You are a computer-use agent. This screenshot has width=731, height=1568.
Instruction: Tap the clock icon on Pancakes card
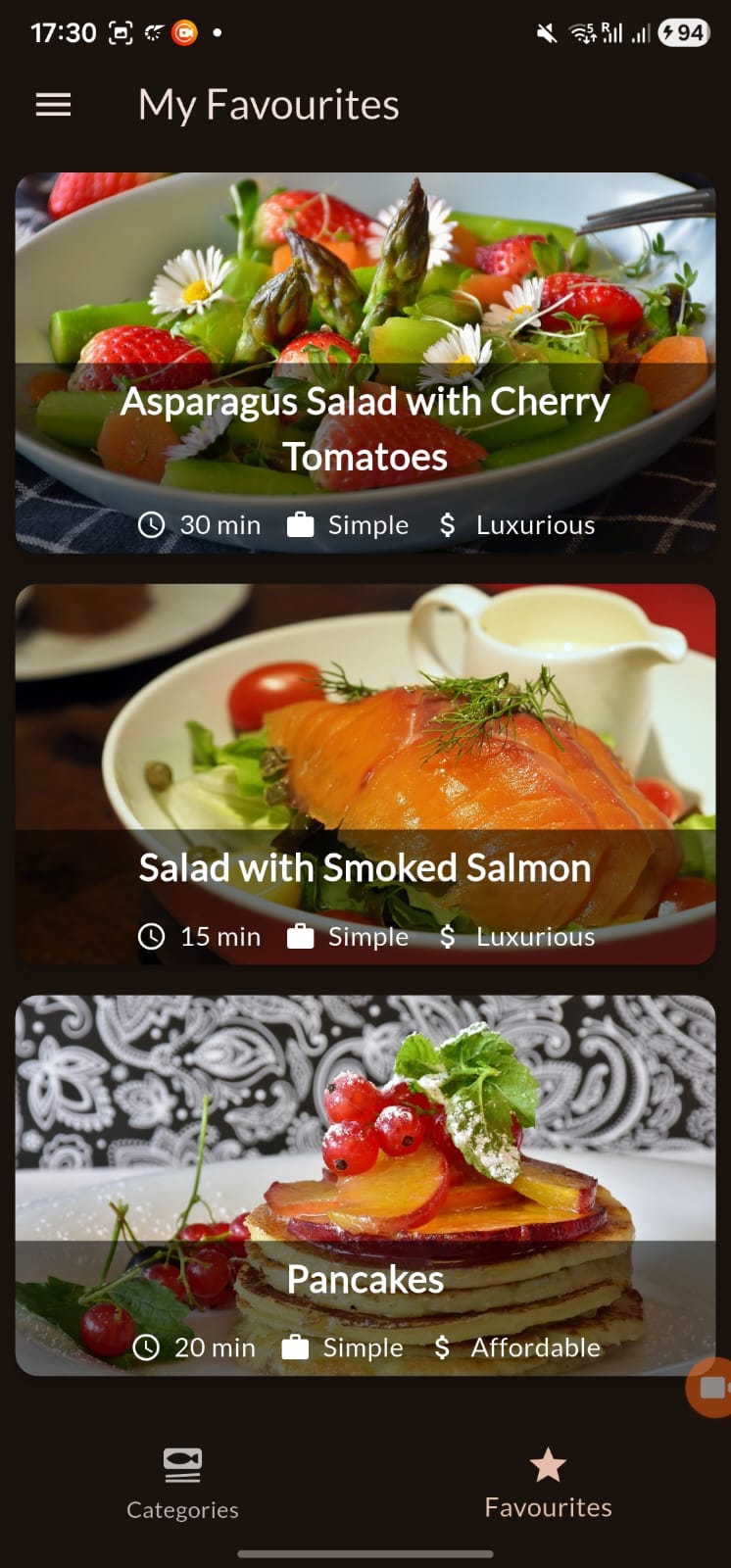[147, 1347]
